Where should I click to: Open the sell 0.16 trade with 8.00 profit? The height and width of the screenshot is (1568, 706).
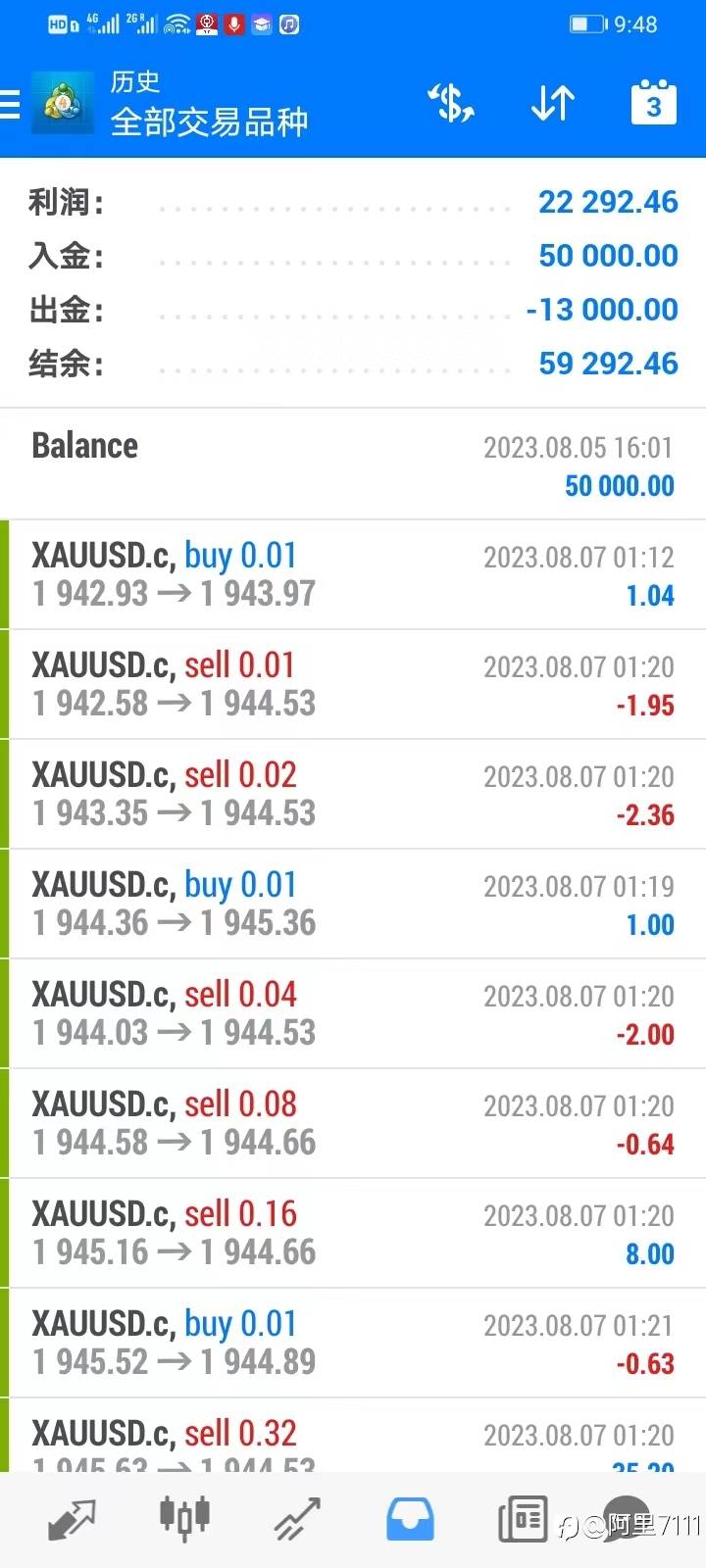click(x=353, y=1233)
